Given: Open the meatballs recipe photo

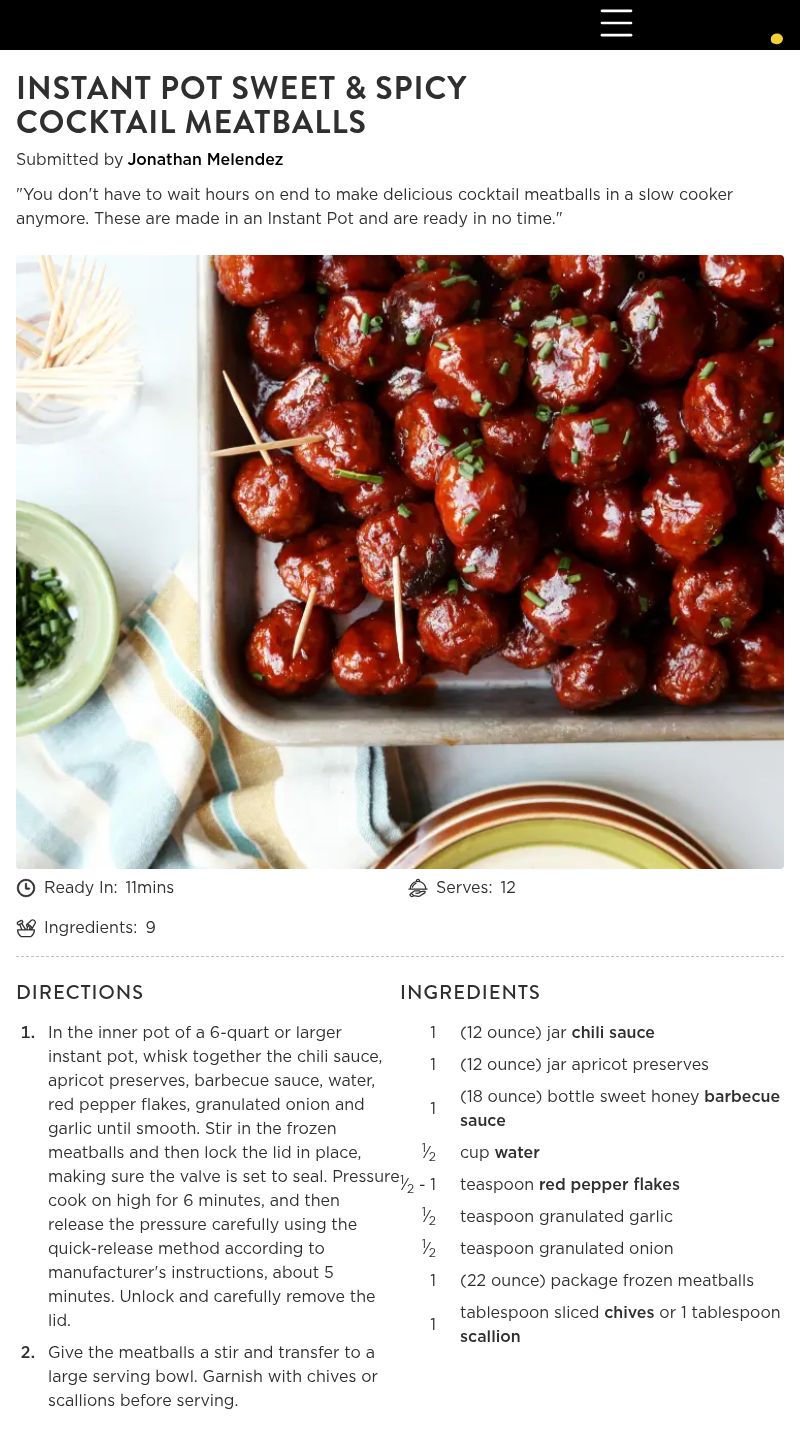Looking at the screenshot, I should [400, 561].
